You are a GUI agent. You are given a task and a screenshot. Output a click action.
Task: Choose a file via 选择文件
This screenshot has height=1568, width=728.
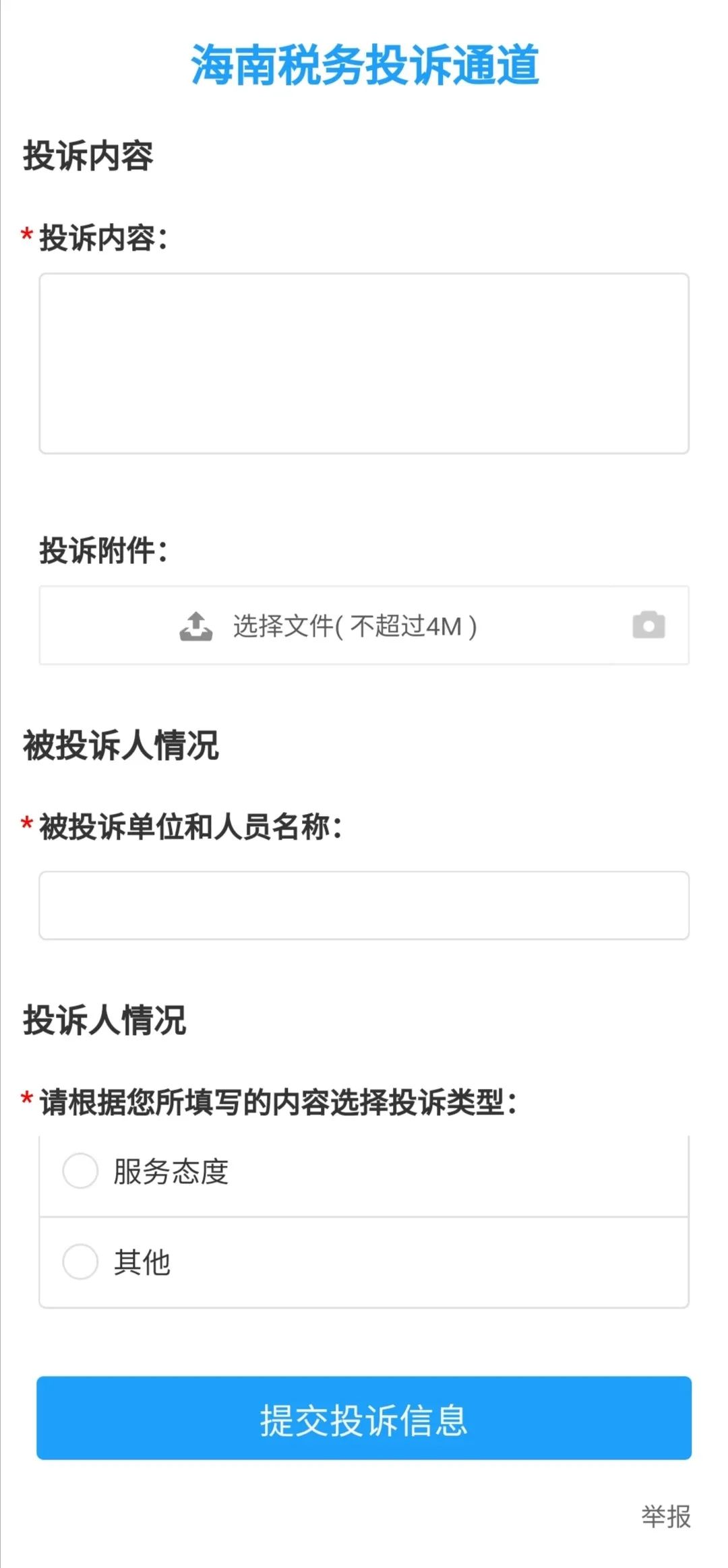pyautogui.click(x=328, y=626)
